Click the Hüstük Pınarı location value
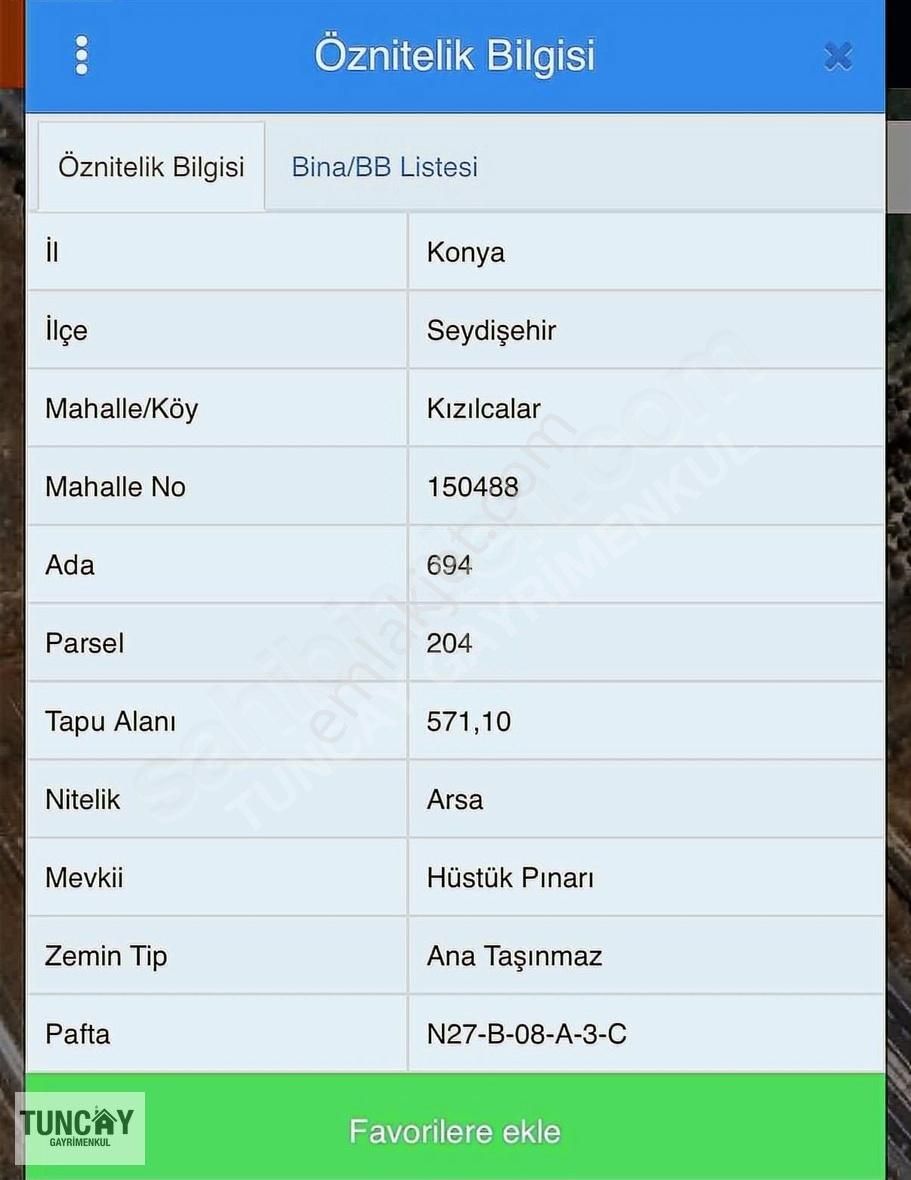 [x=508, y=878]
